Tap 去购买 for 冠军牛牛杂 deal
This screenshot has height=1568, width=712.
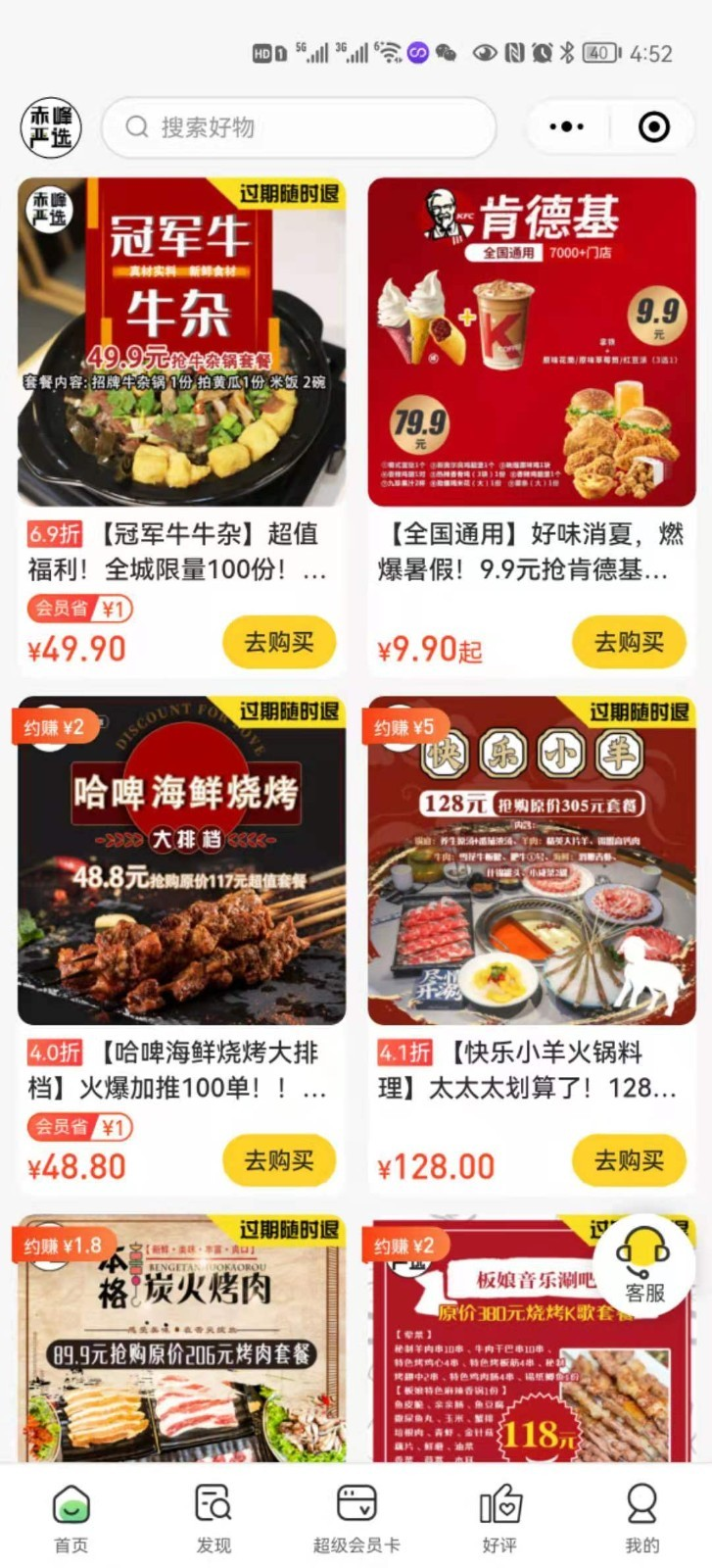point(279,643)
